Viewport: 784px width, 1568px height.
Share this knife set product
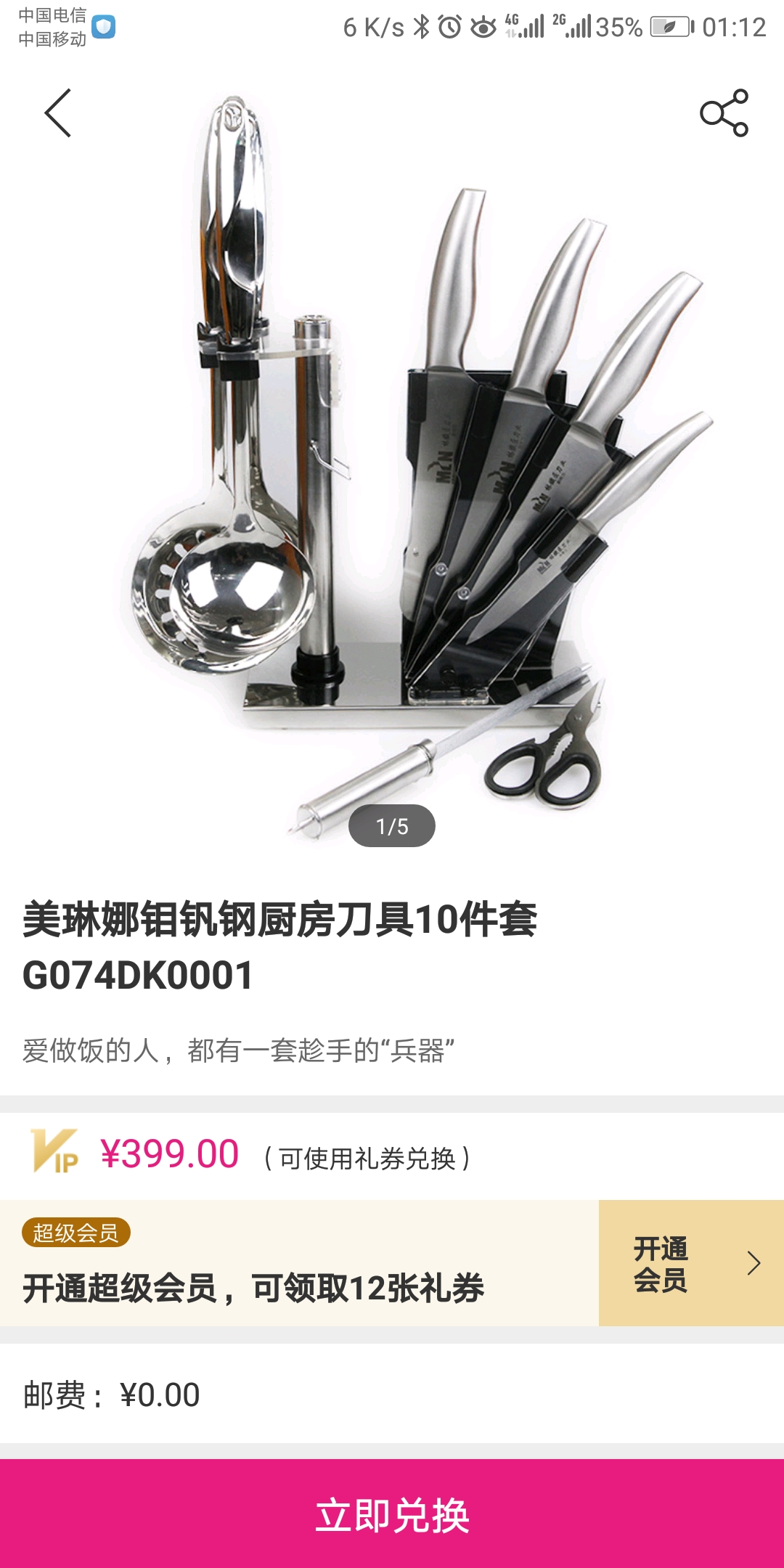pyautogui.click(x=724, y=113)
